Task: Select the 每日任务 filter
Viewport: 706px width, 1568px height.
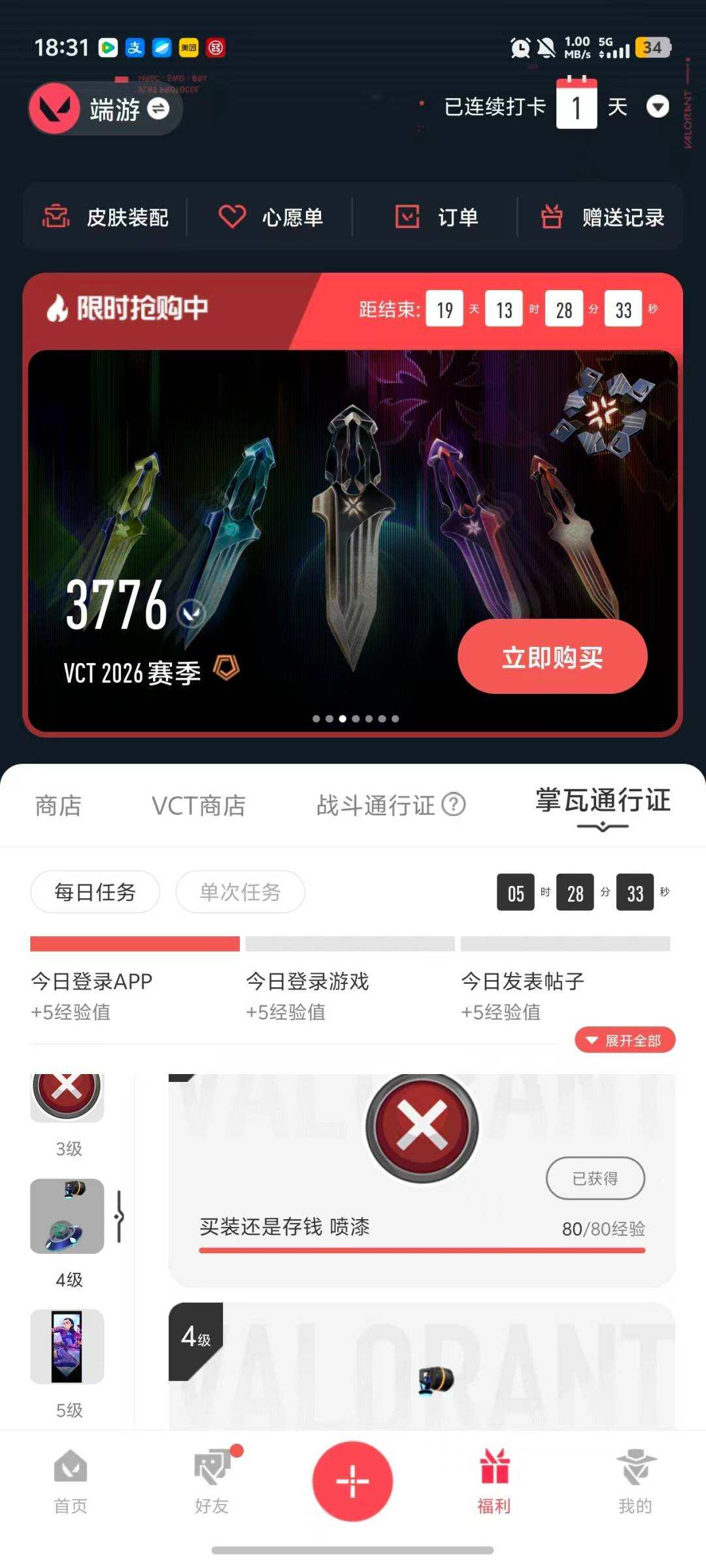Action: 94,892
